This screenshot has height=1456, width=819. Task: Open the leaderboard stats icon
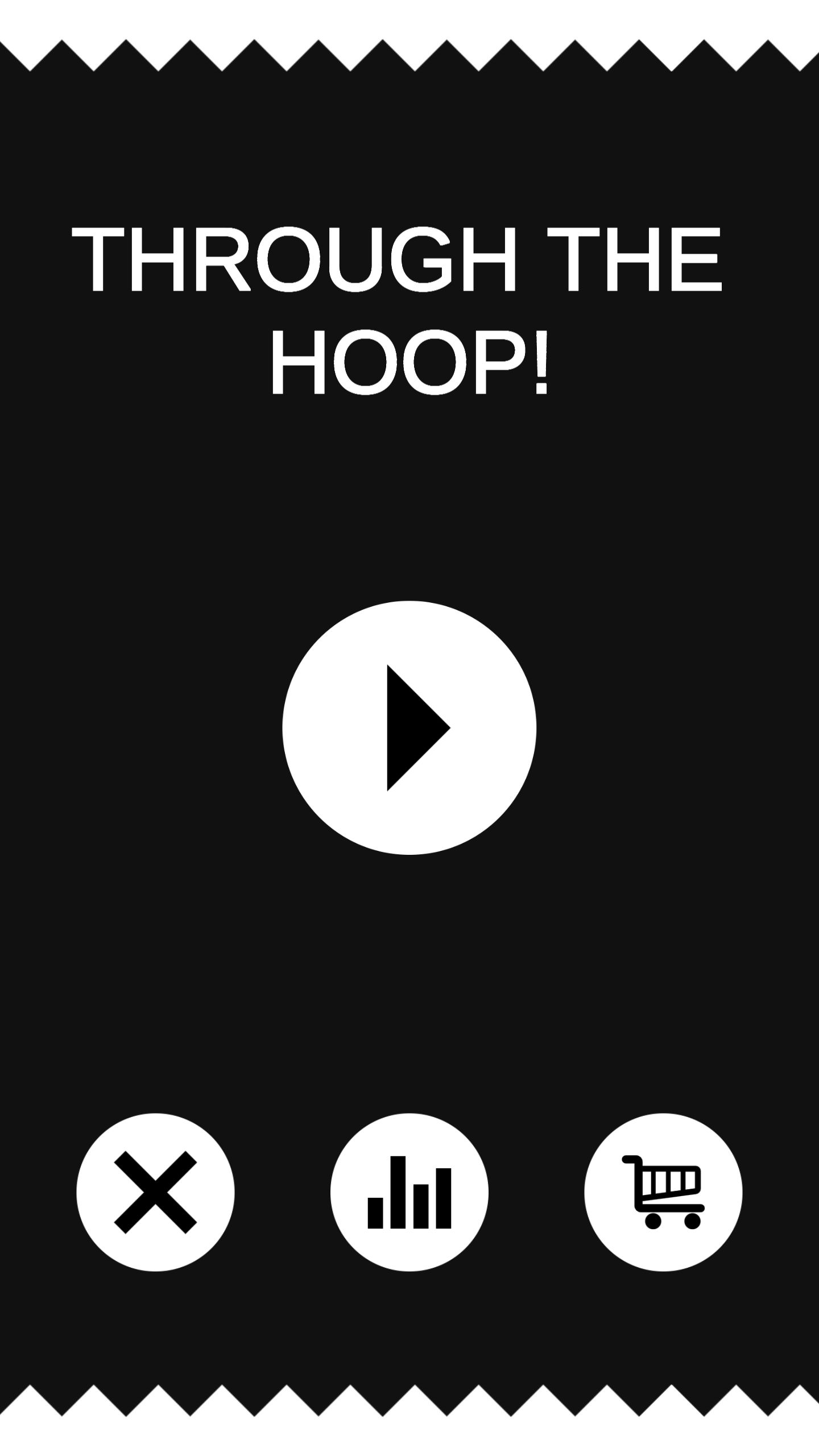point(409,1192)
